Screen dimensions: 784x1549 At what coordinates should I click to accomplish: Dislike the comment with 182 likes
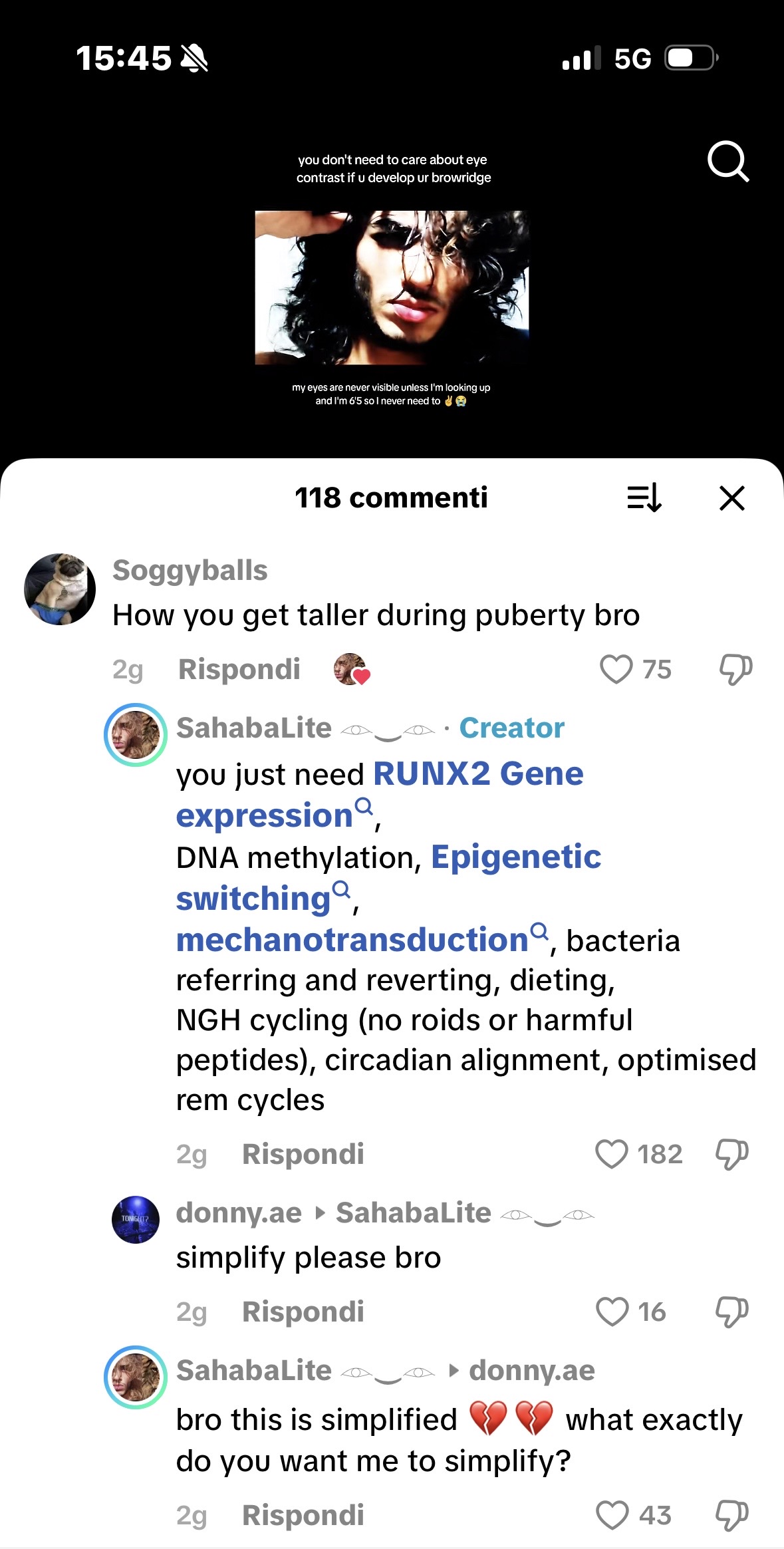pos(732,1154)
